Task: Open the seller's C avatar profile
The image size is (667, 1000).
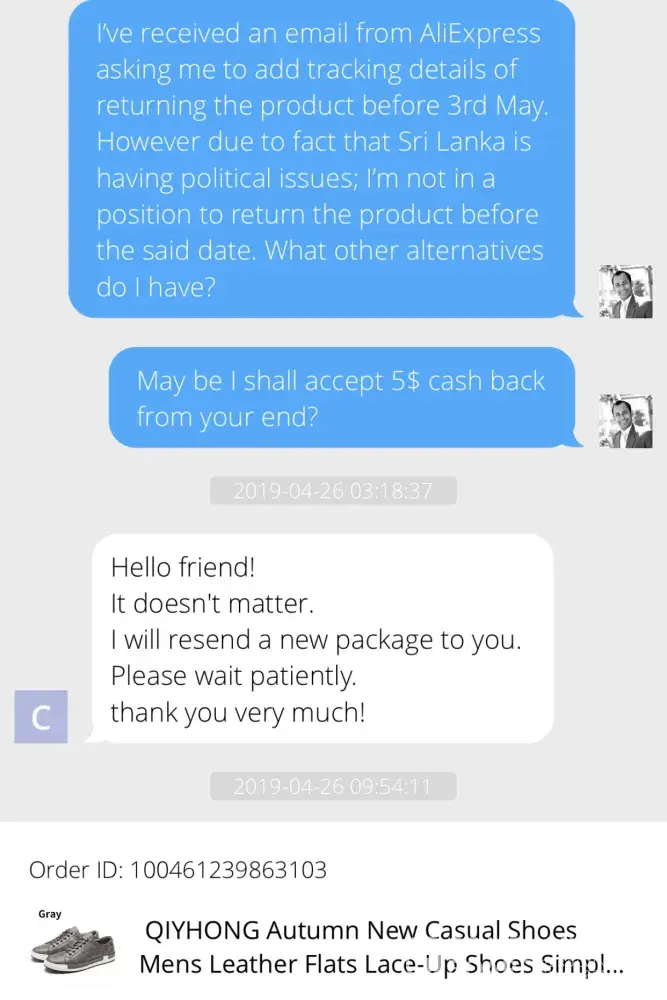Action: click(x=41, y=716)
